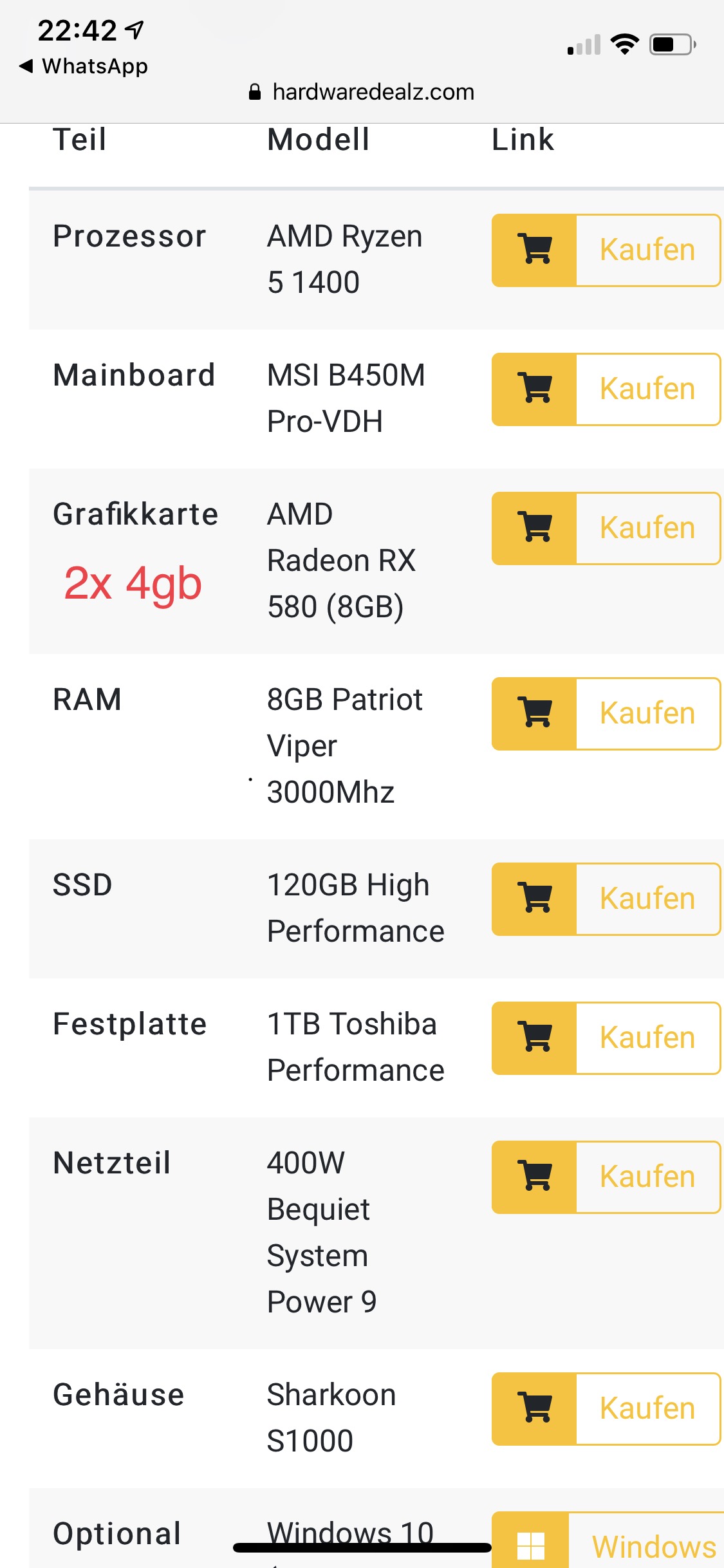Open Kaufen link for Radeon RX 580
Image resolution: width=724 pixels, height=1568 pixels.
click(x=606, y=528)
